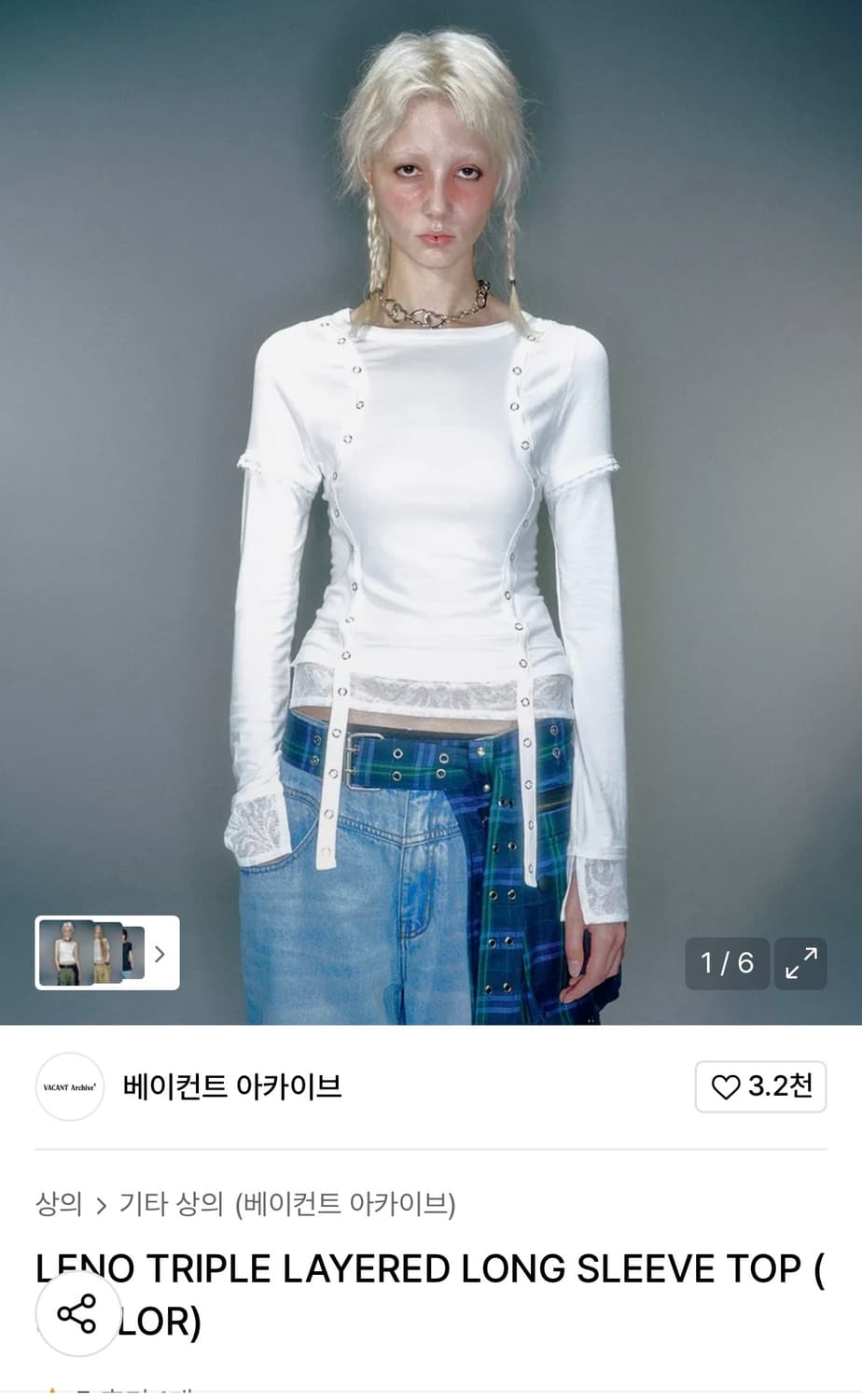Click the breadcrumb separator chevron
862x1400 pixels.
[101, 1203]
